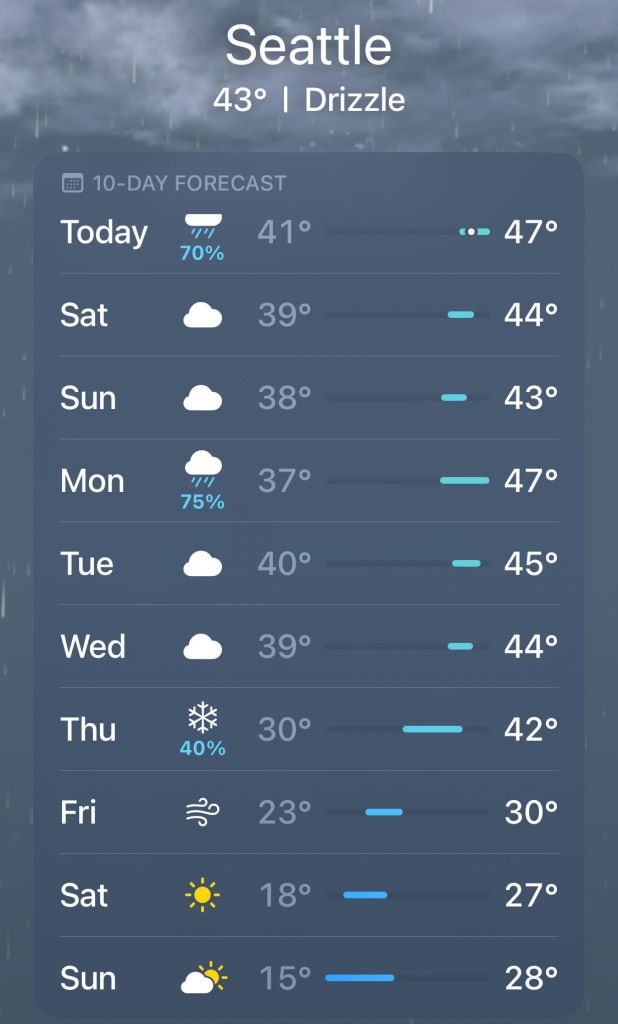The image size is (618, 1024).
Task: Open the Sun forecast with 28° high
Action: tap(308, 977)
